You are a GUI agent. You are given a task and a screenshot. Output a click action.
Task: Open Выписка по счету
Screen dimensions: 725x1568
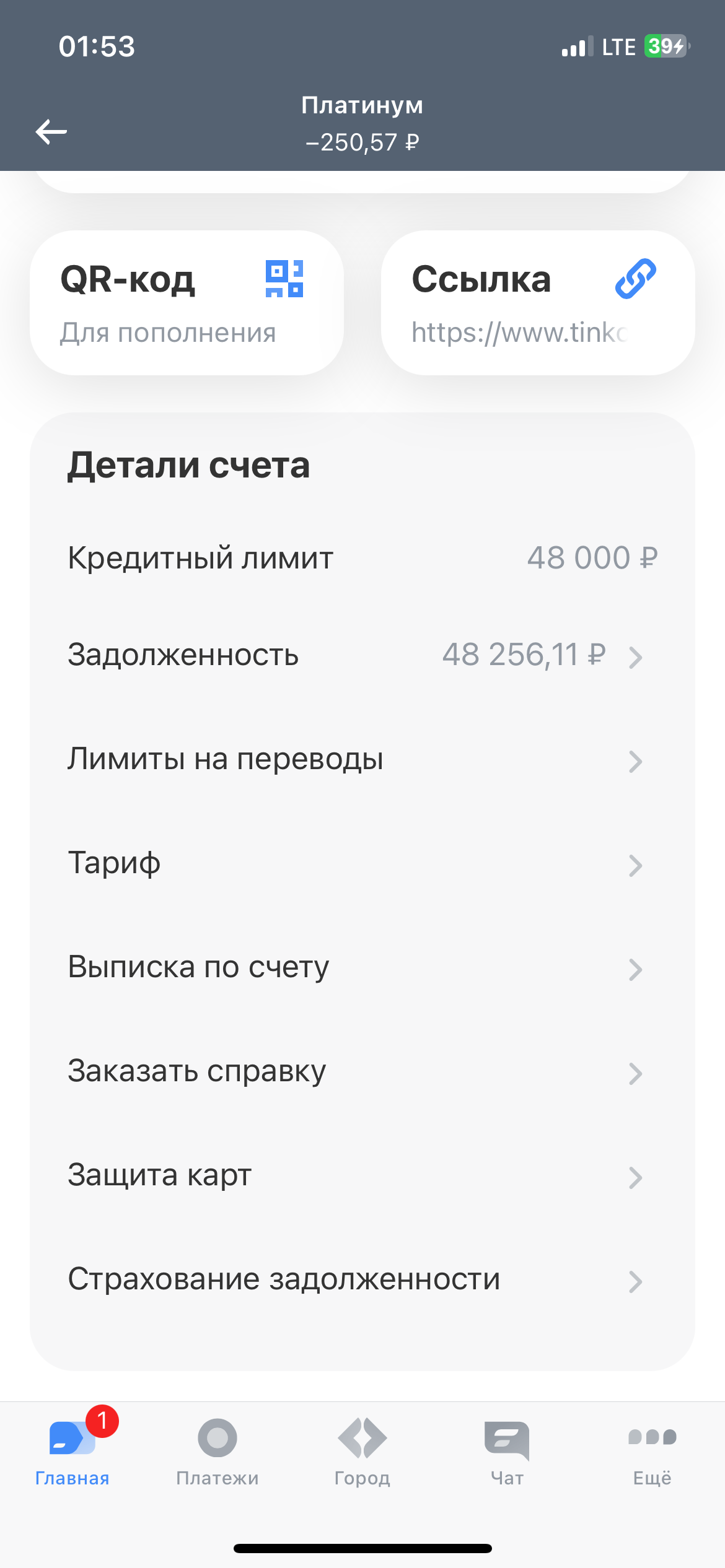(x=362, y=967)
